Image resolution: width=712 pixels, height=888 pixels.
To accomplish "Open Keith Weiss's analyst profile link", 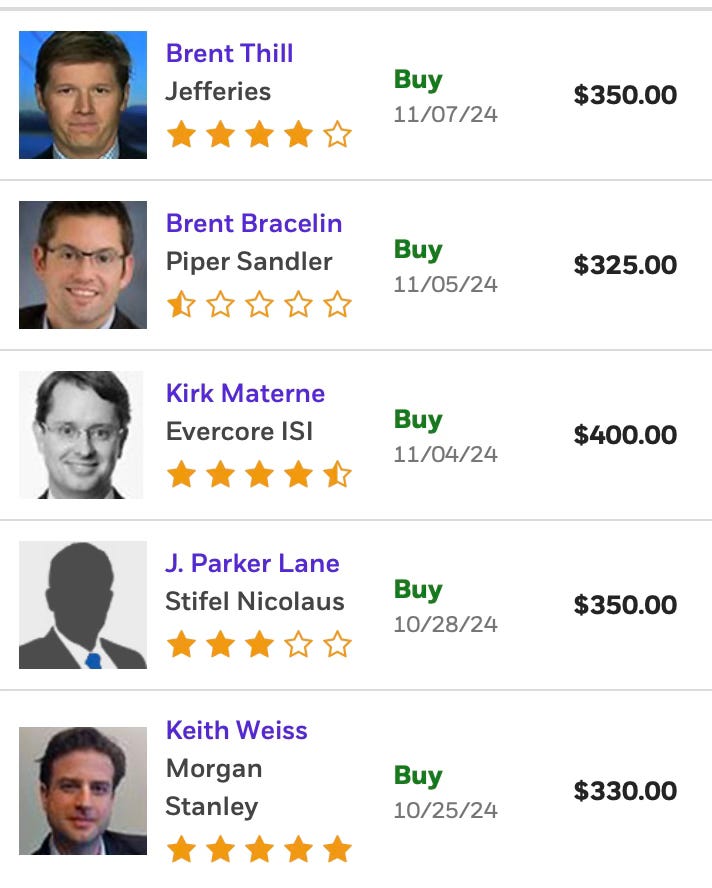I will pos(237,730).
